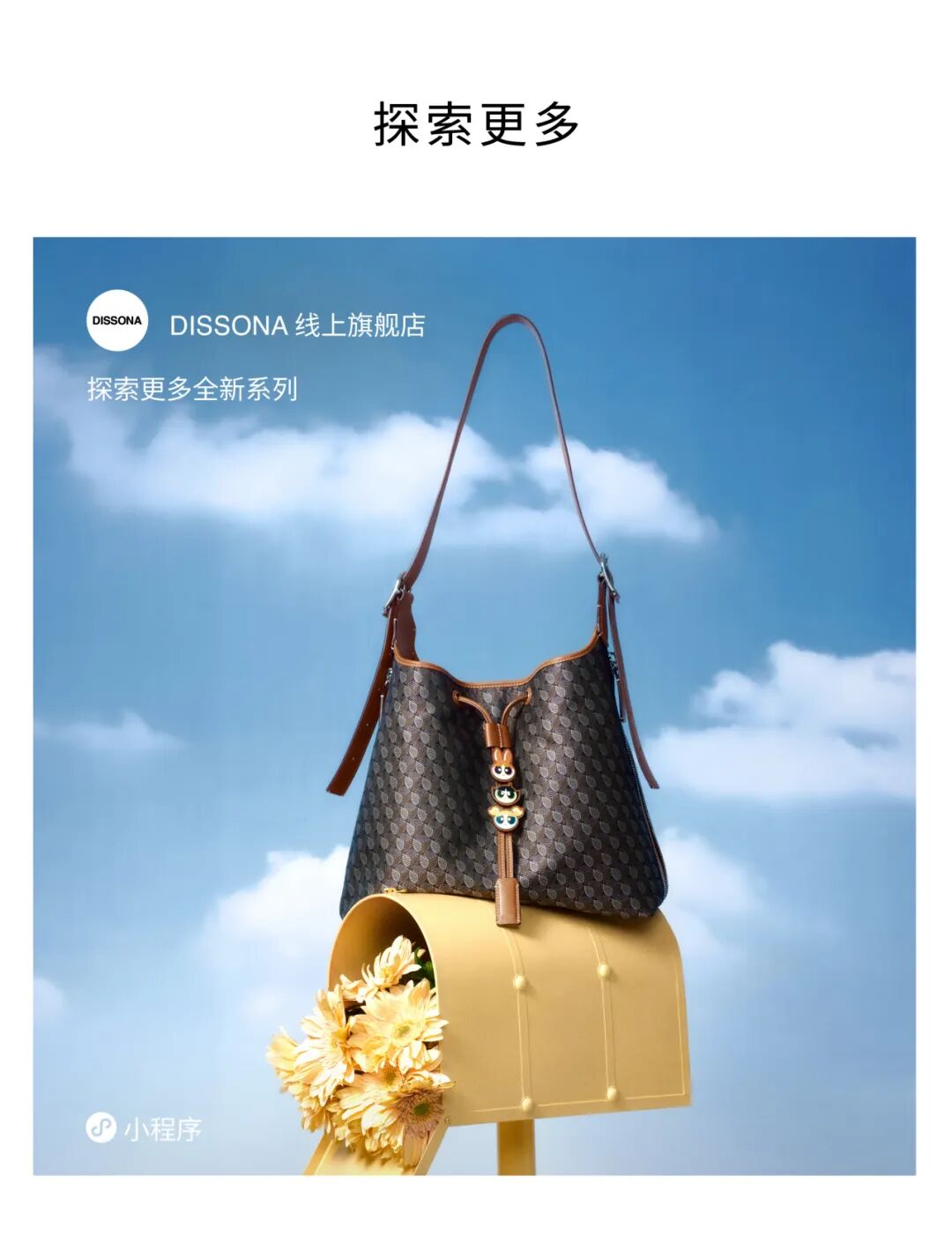Open the DISSONA 线上旗舰店 mini program card
The image size is (952, 1243).
click(x=474, y=705)
